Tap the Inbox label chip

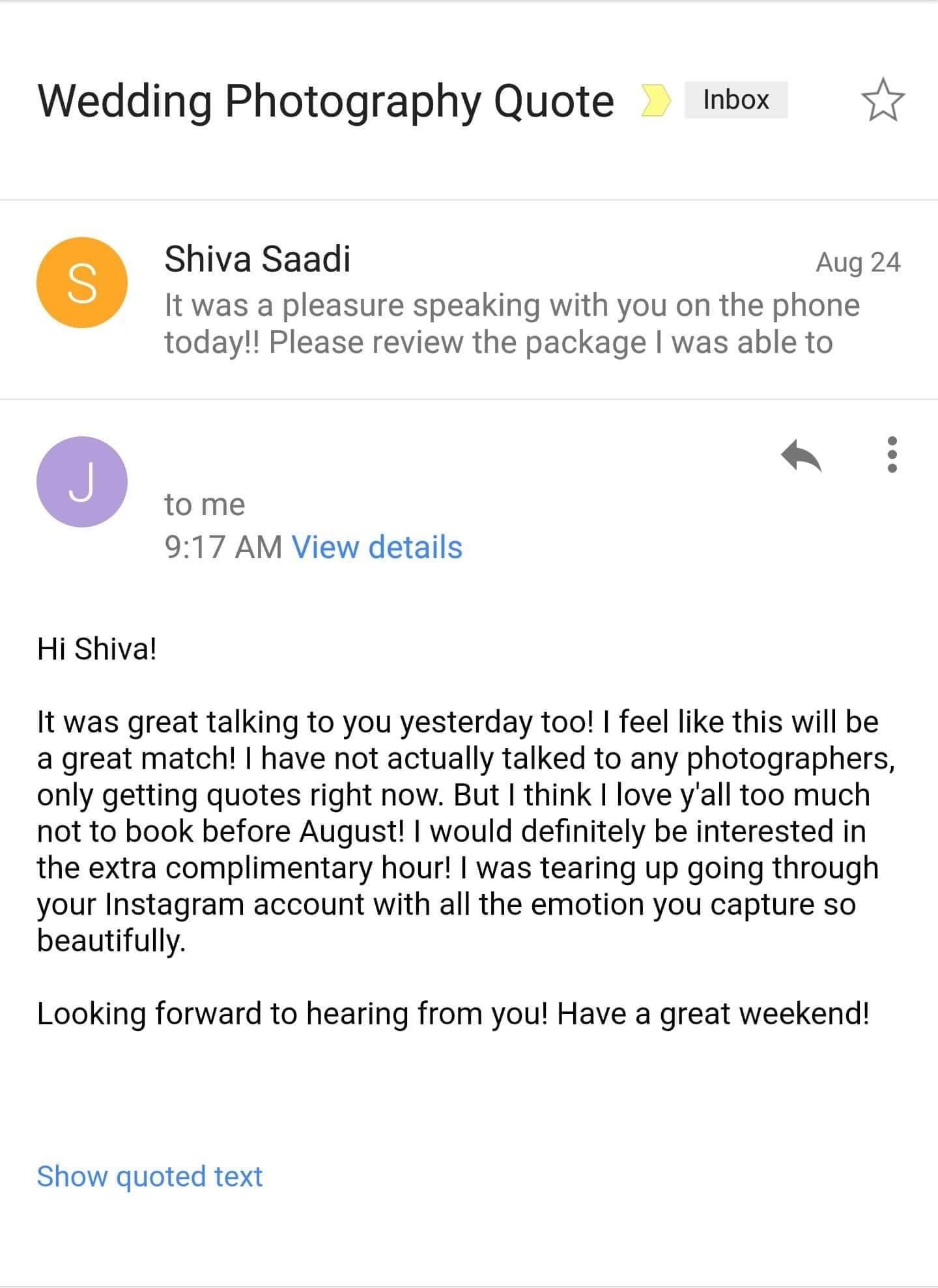736,100
